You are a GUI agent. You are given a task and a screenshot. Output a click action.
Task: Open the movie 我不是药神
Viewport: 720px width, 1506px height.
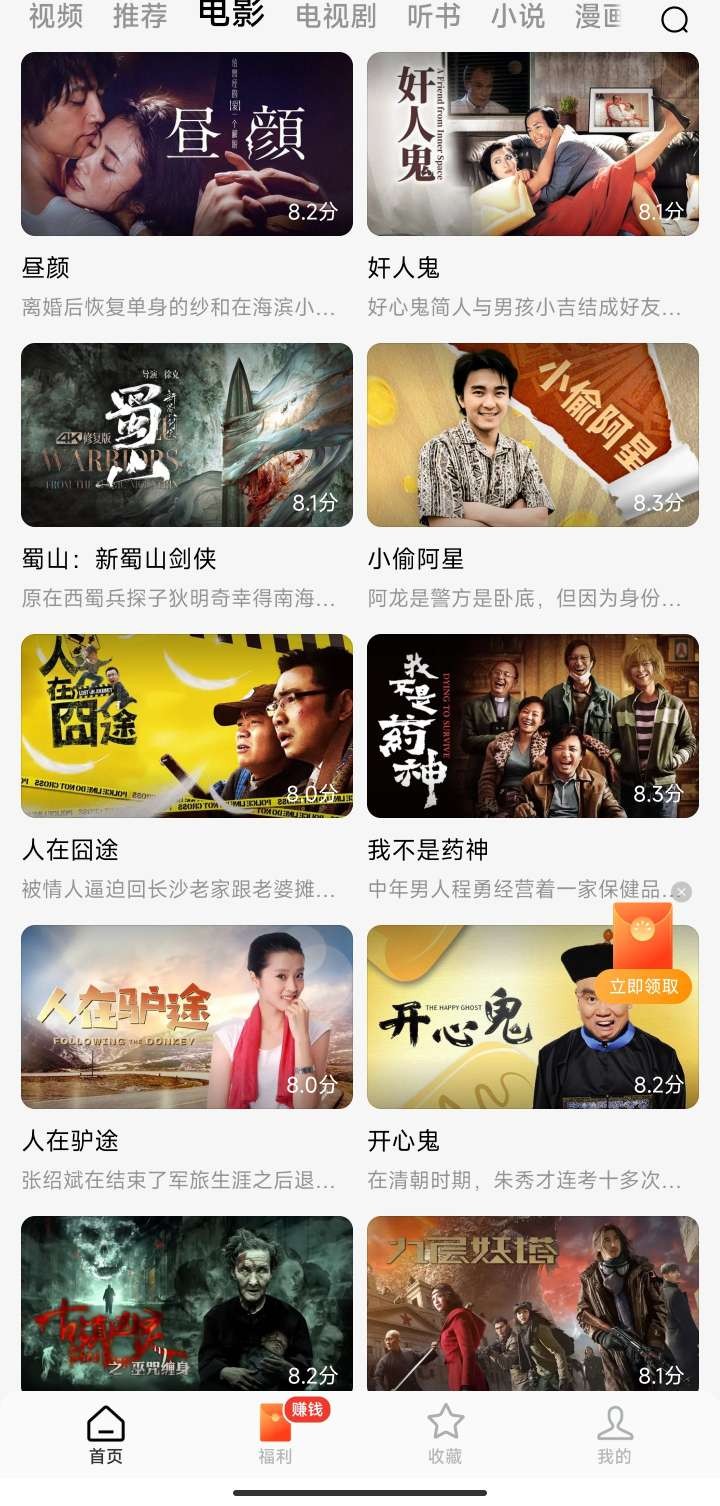coord(533,726)
